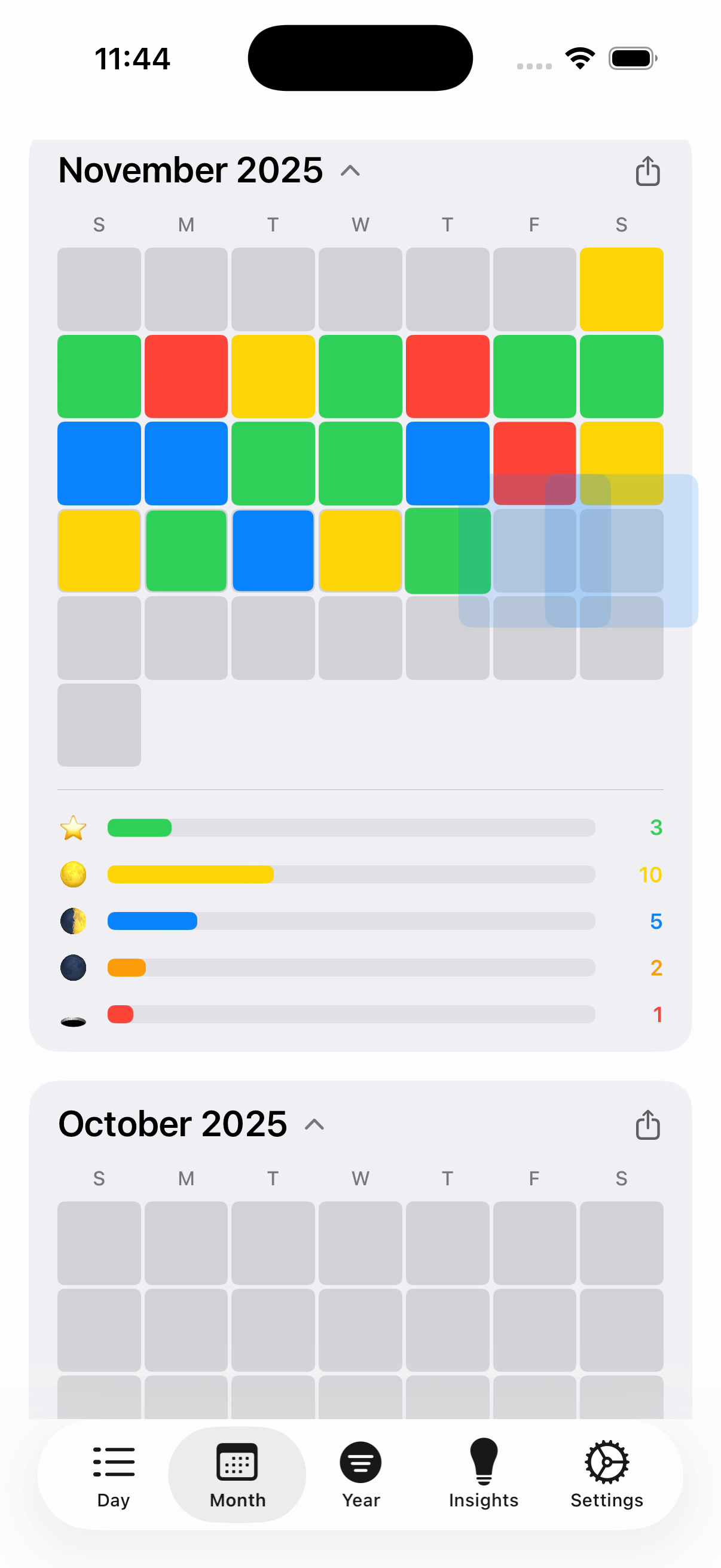Open the Settings tab

click(x=607, y=1474)
